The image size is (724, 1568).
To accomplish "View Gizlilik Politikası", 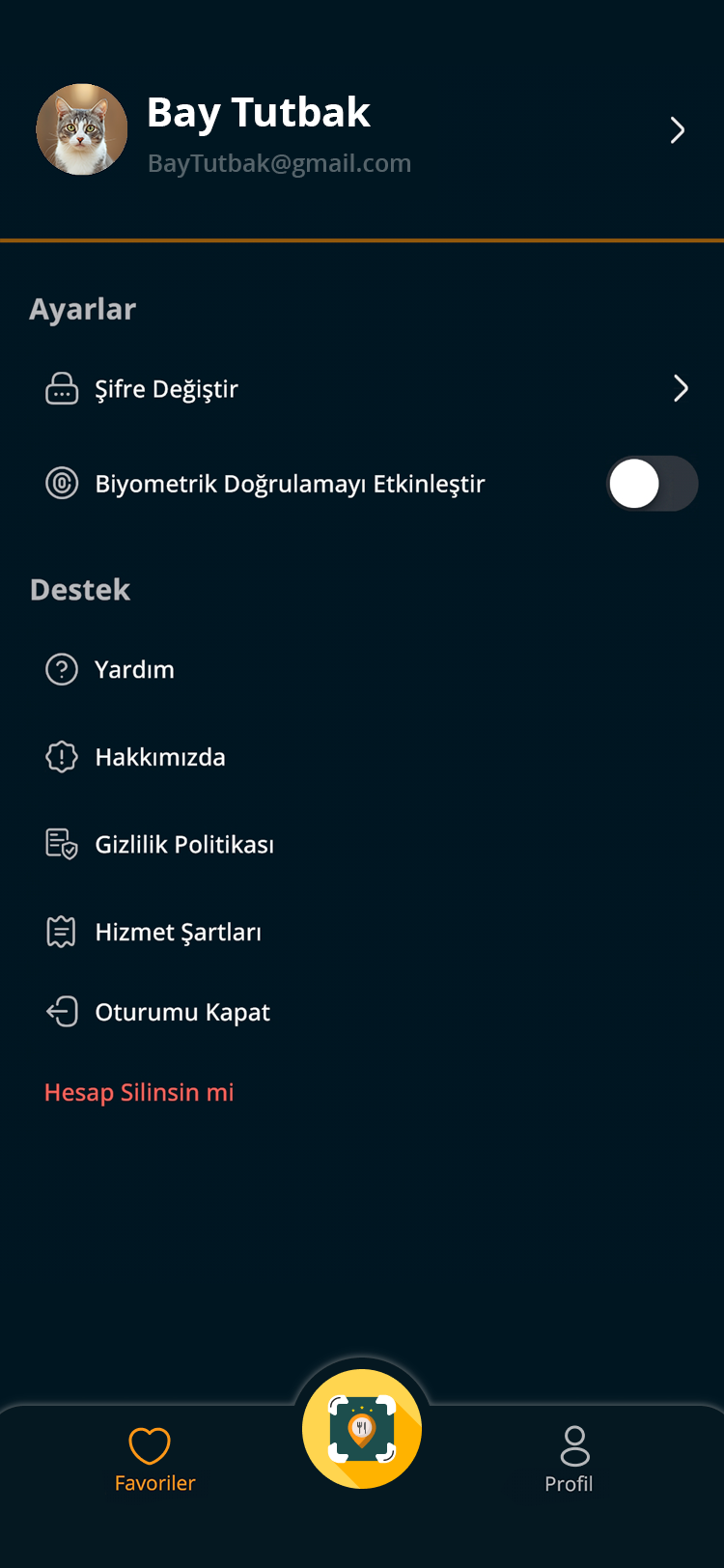I will coord(183,845).
